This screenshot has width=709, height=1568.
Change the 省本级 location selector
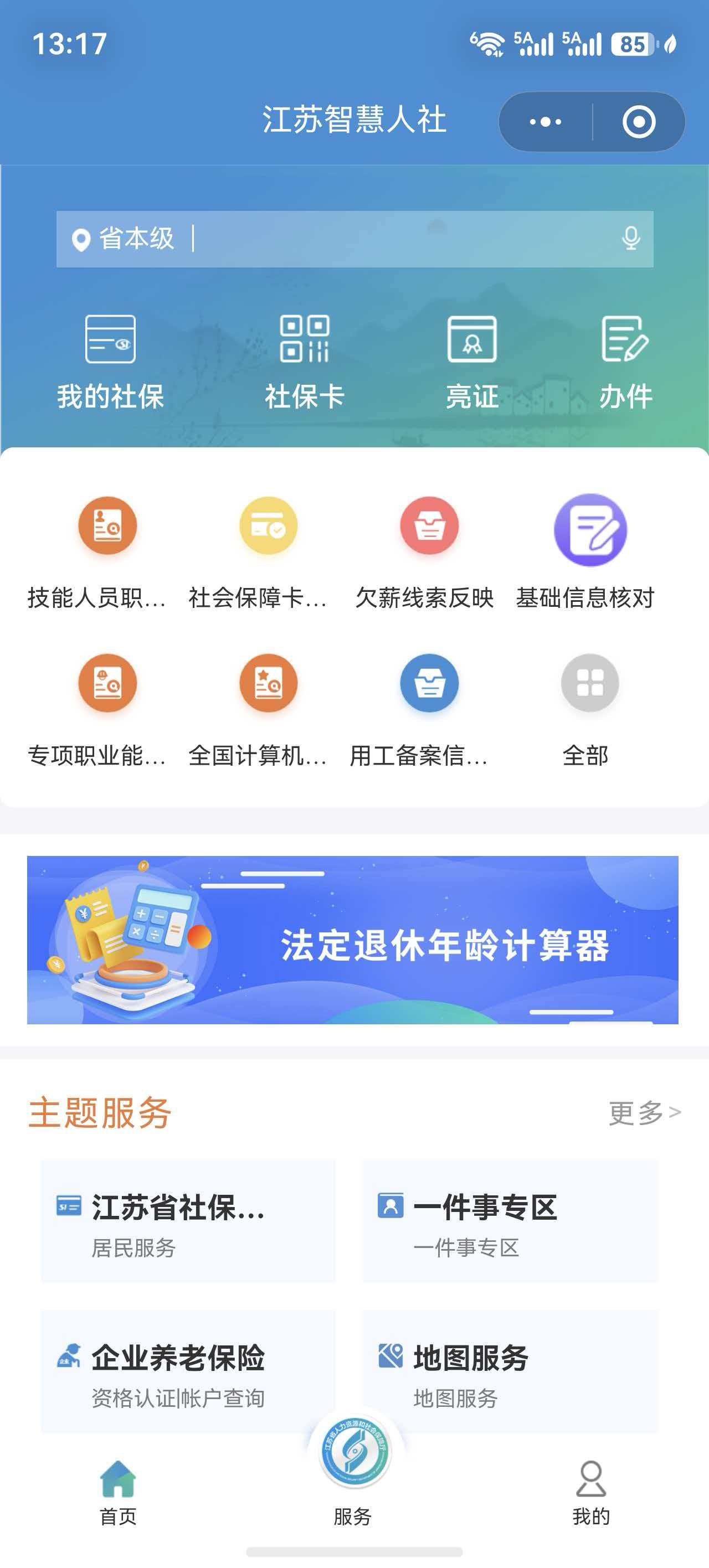coord(124,239)
